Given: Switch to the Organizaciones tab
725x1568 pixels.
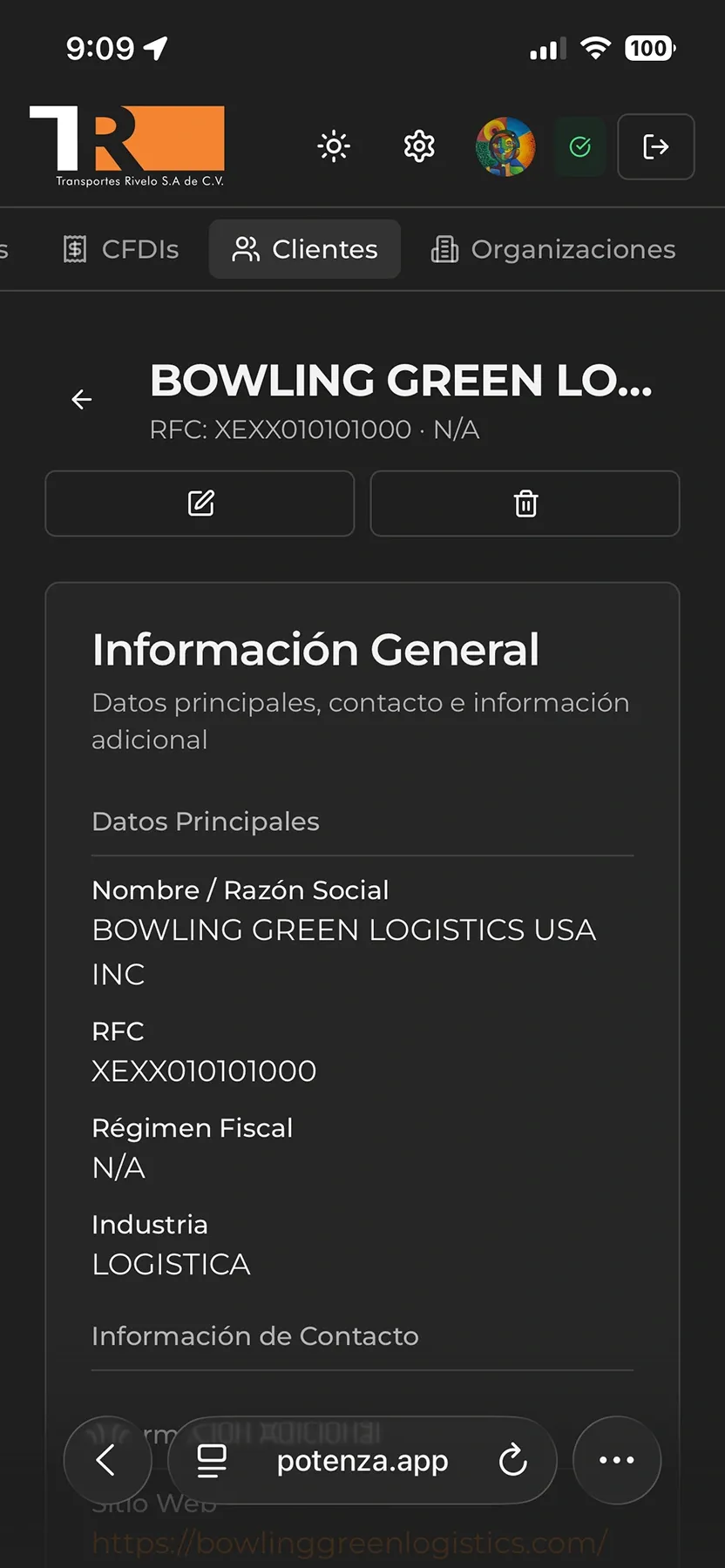Looking at the screenshot, I should (x=553, y=249).
